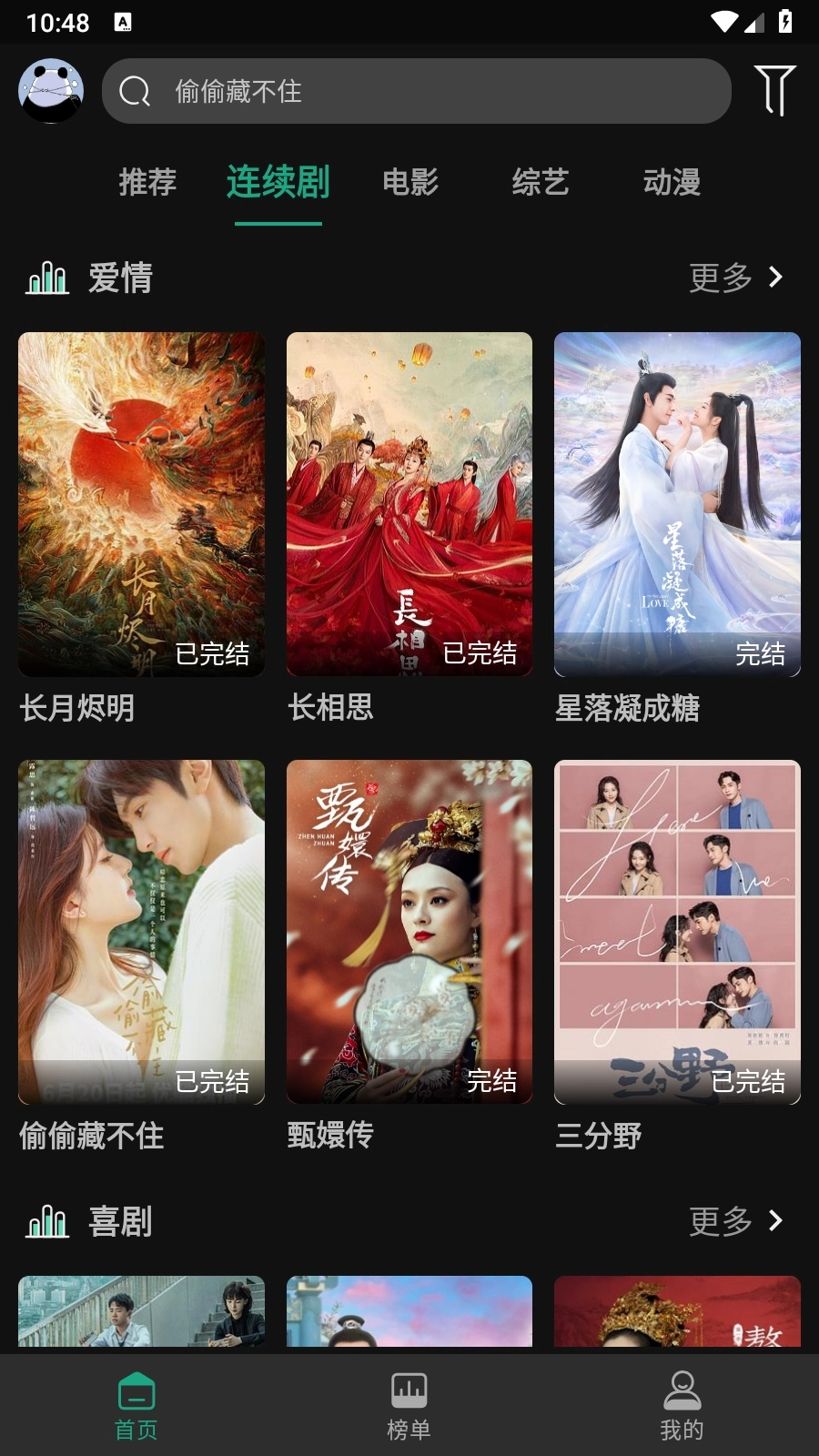Tap the 甄嬛传 poster thumbnail
This screenshot has height=1456, width=819.
pos(409,930)
